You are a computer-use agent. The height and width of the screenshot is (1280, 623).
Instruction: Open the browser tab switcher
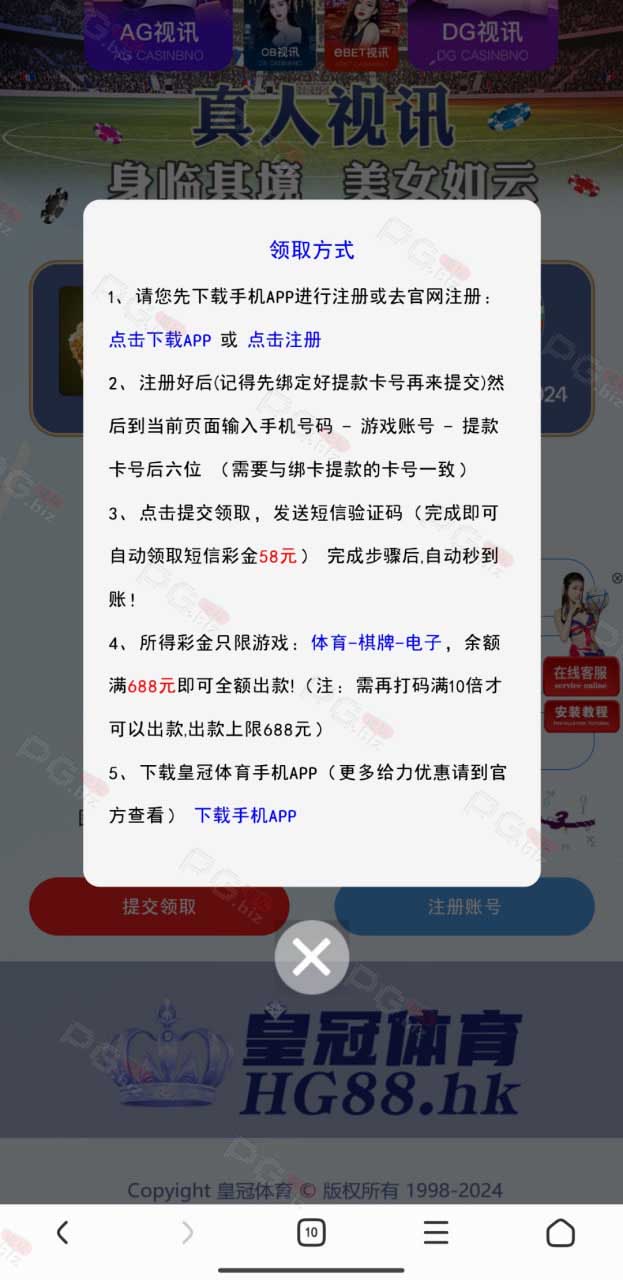click(311, 1232)
